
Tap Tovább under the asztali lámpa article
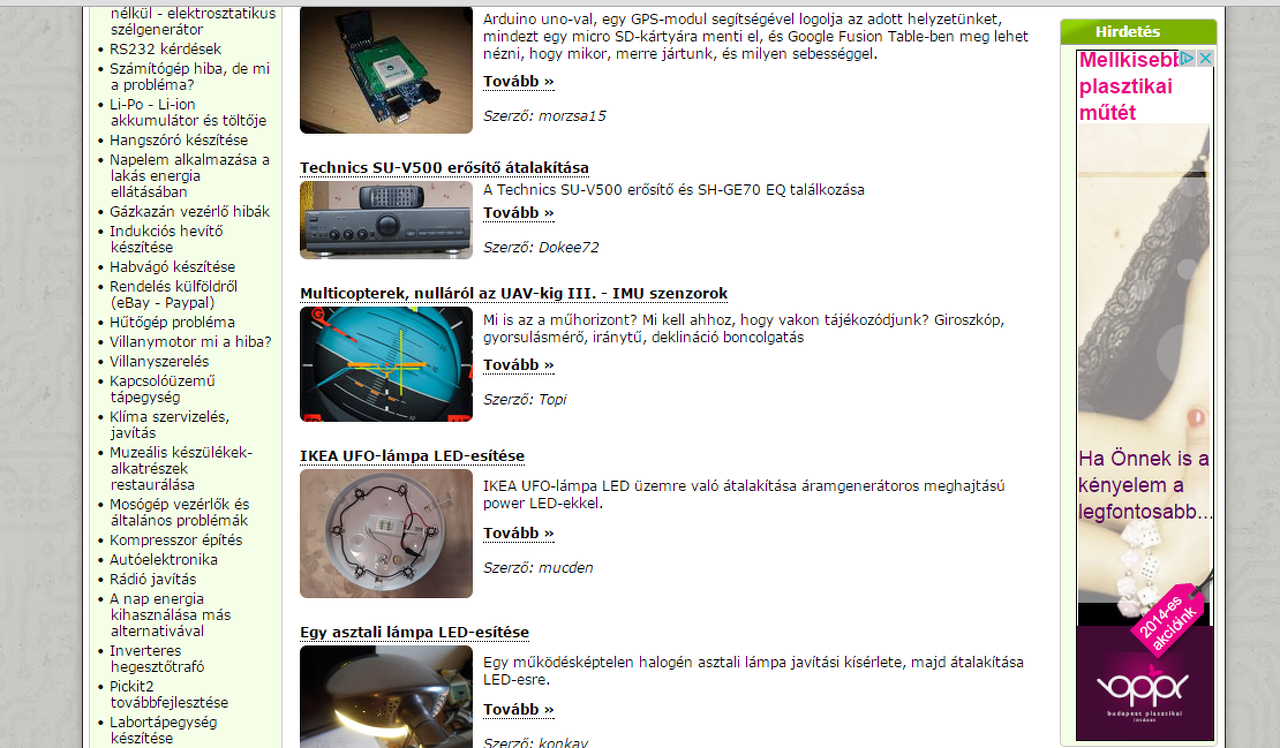click(518, 709)
